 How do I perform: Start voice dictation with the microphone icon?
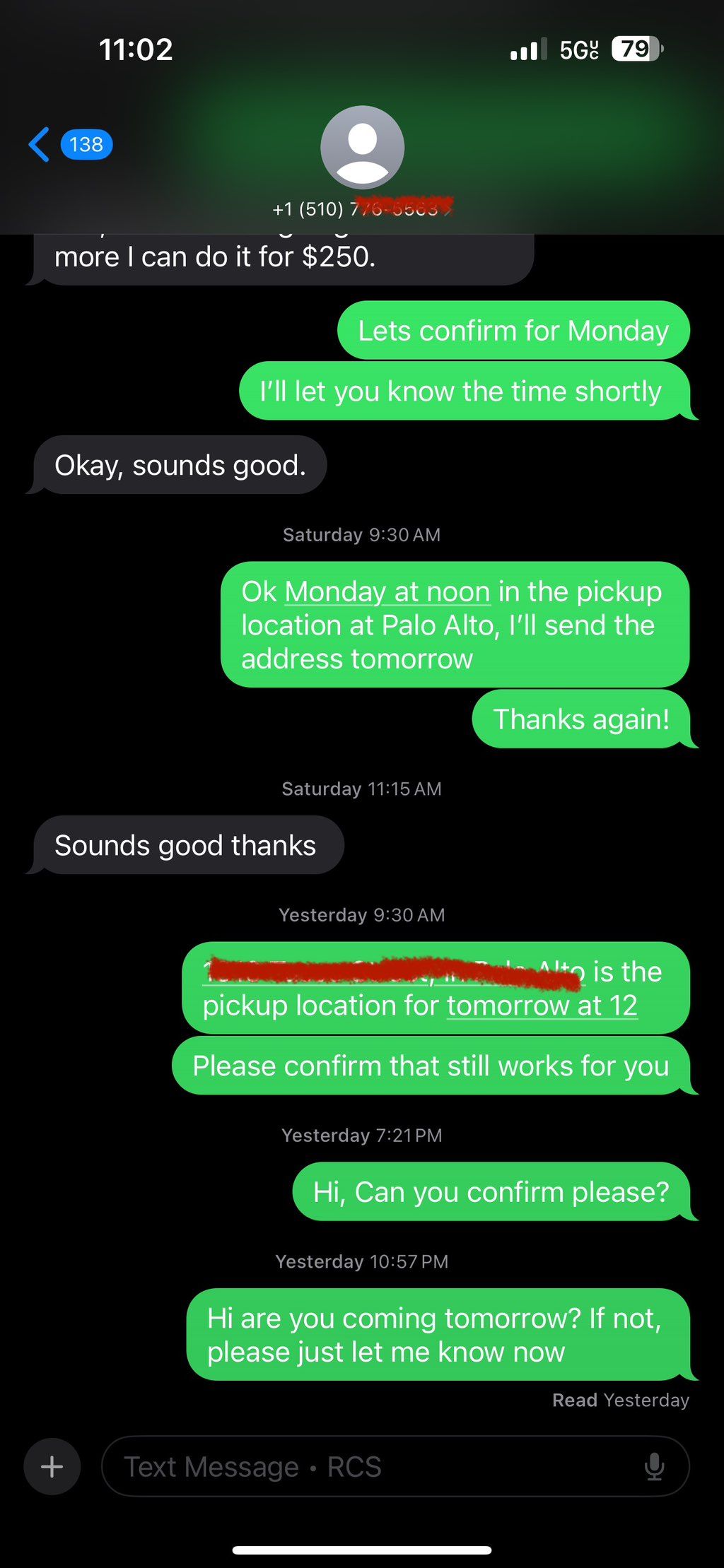pos(654,1466)
